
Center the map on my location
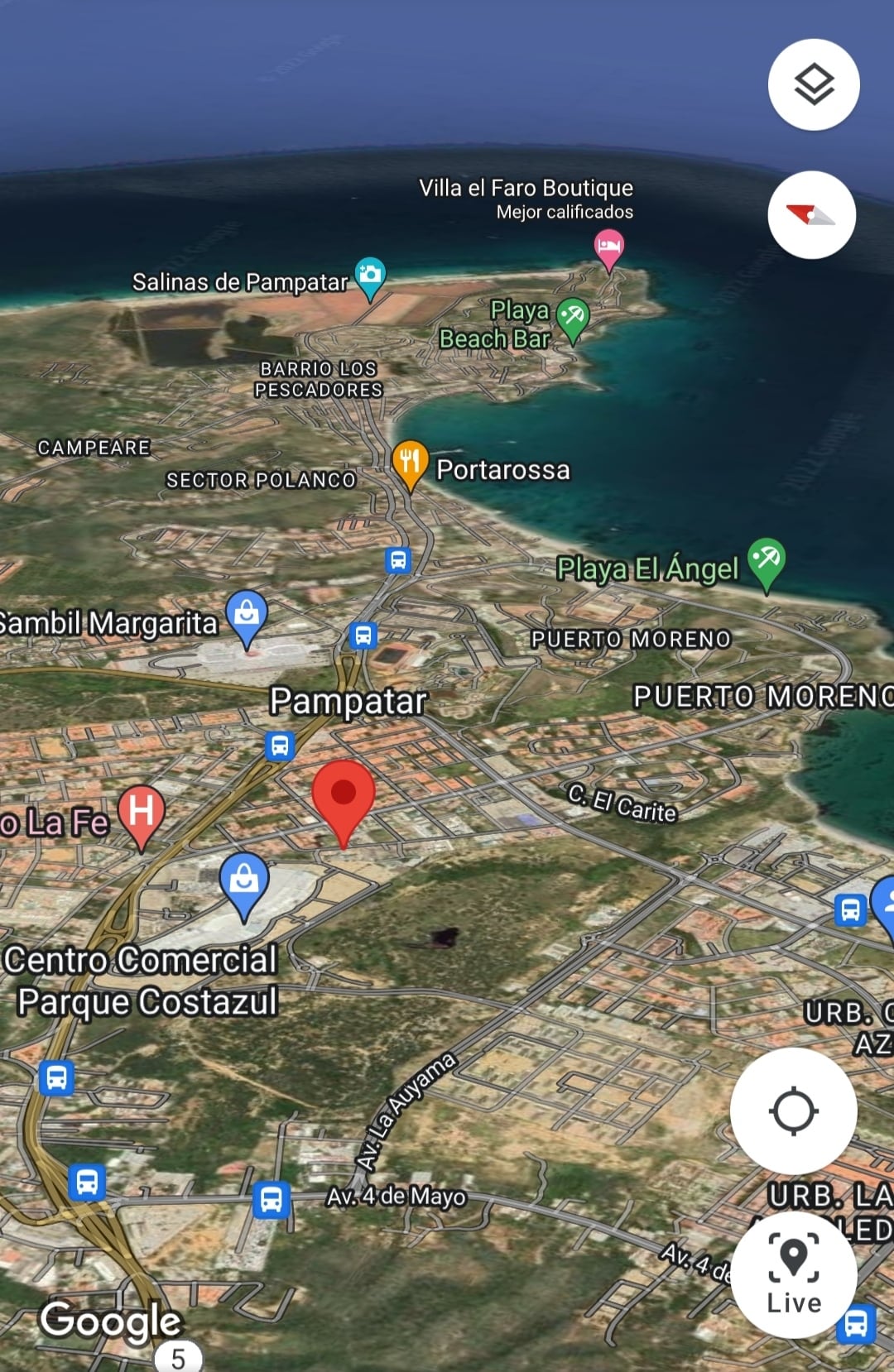click(793, 1111)
